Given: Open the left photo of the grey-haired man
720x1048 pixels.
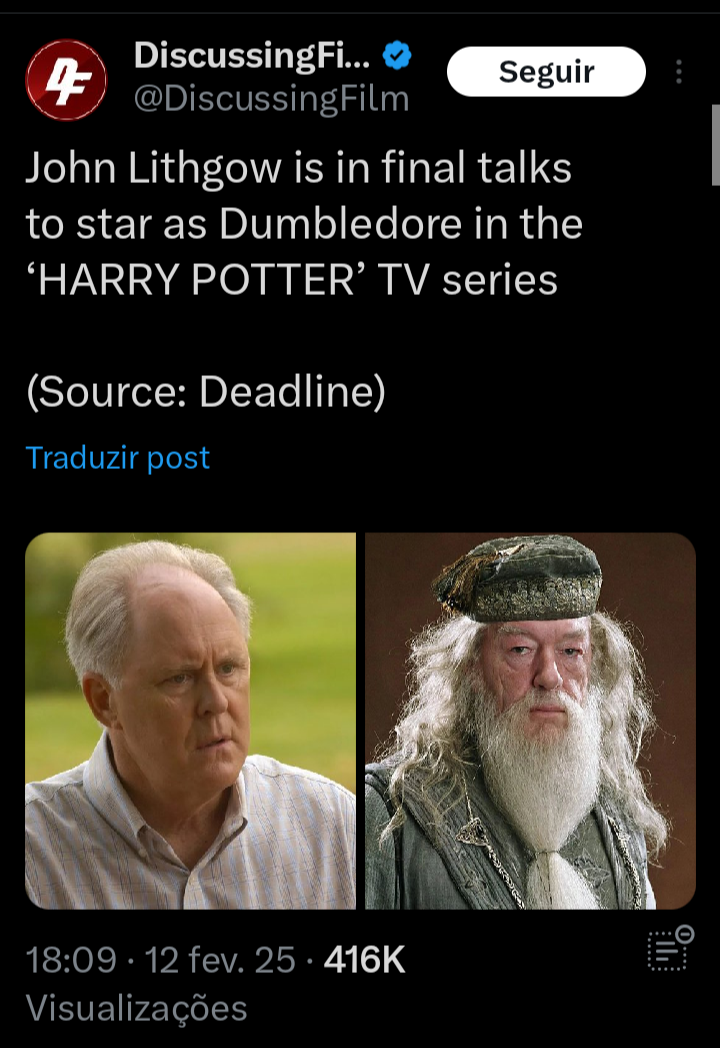Looking at the screenshot, I should click(190, 720).
